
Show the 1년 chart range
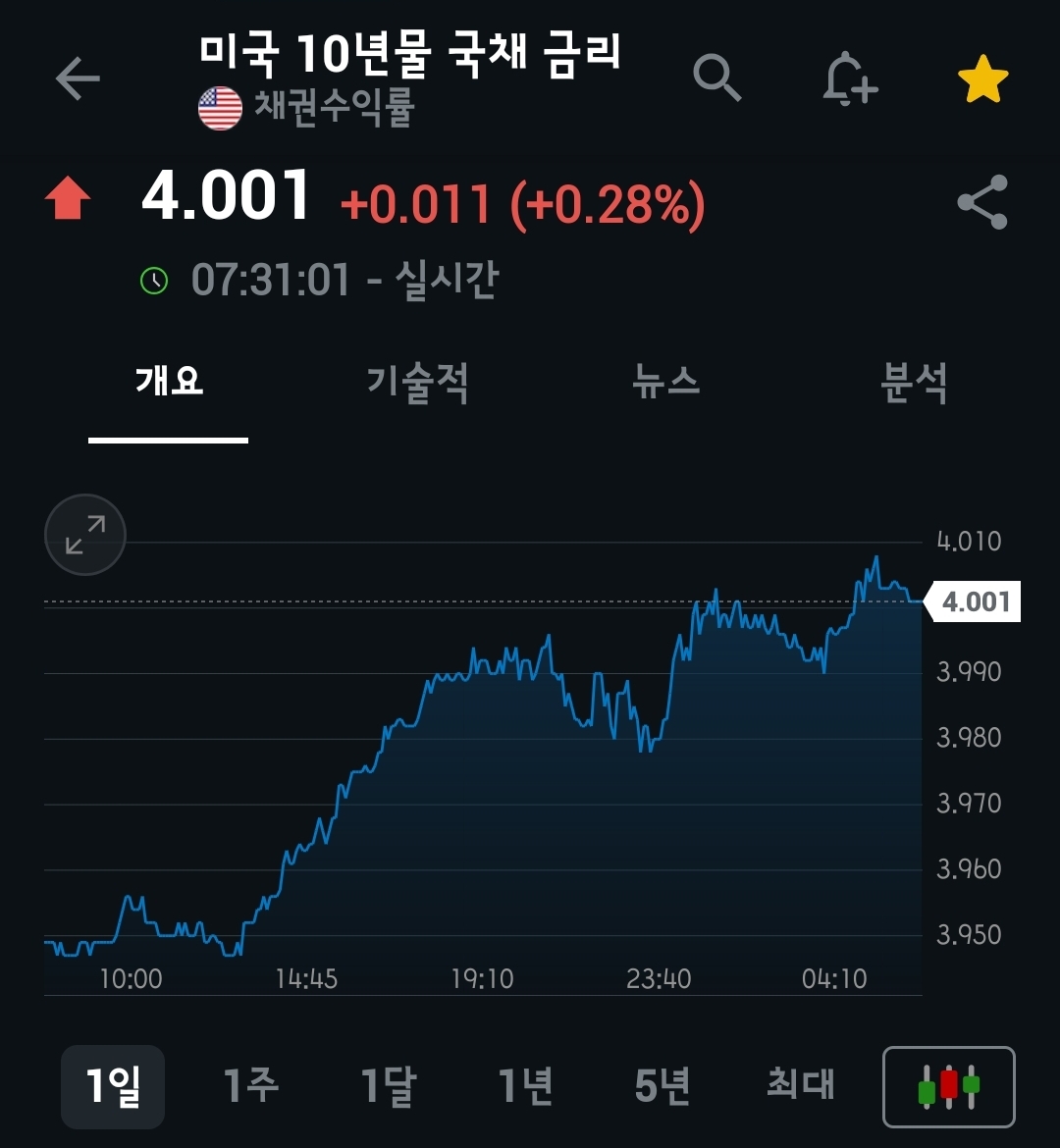click(x=526, y=1086)
